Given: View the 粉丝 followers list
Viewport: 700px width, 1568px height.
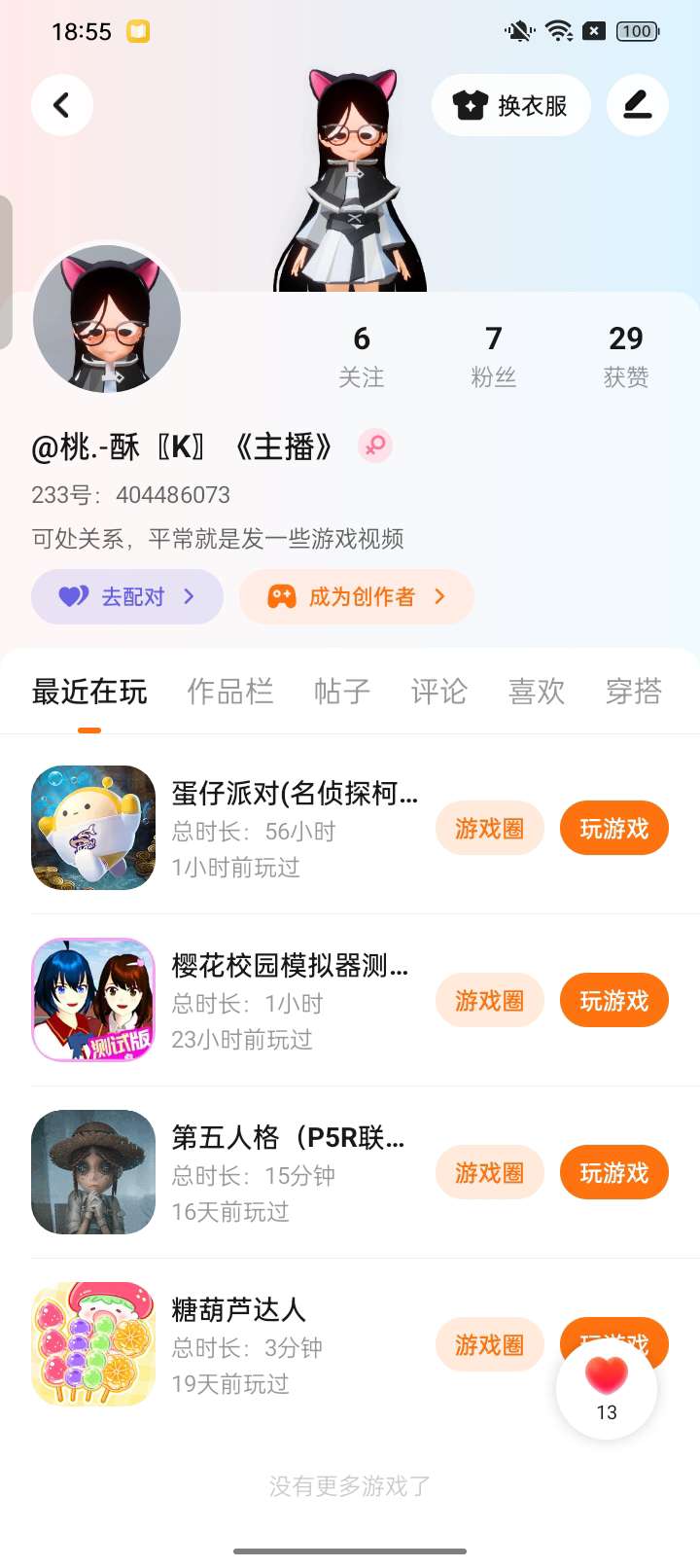Looking at the screenshot, I should pyautogui.click(x=494, y=356).
